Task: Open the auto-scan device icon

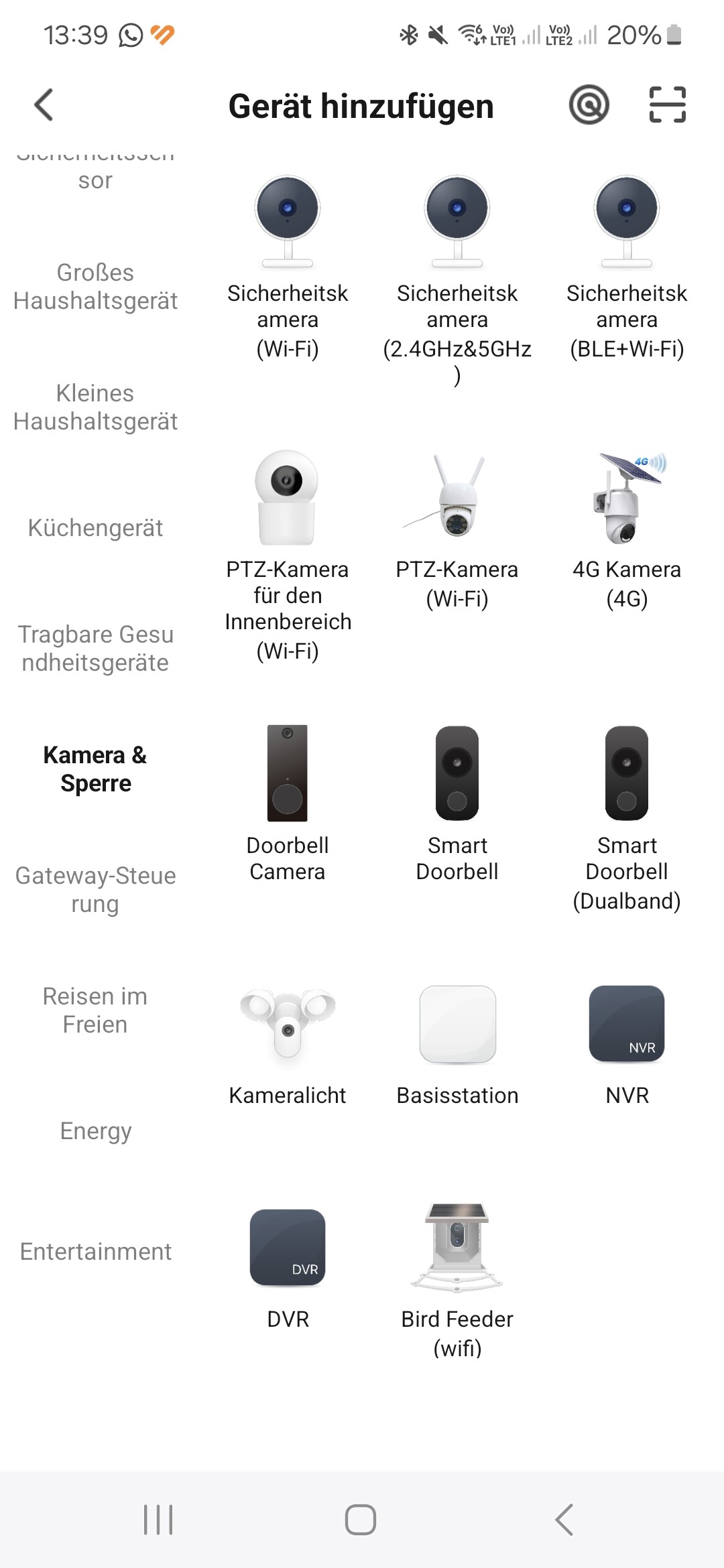Action: 589,105
